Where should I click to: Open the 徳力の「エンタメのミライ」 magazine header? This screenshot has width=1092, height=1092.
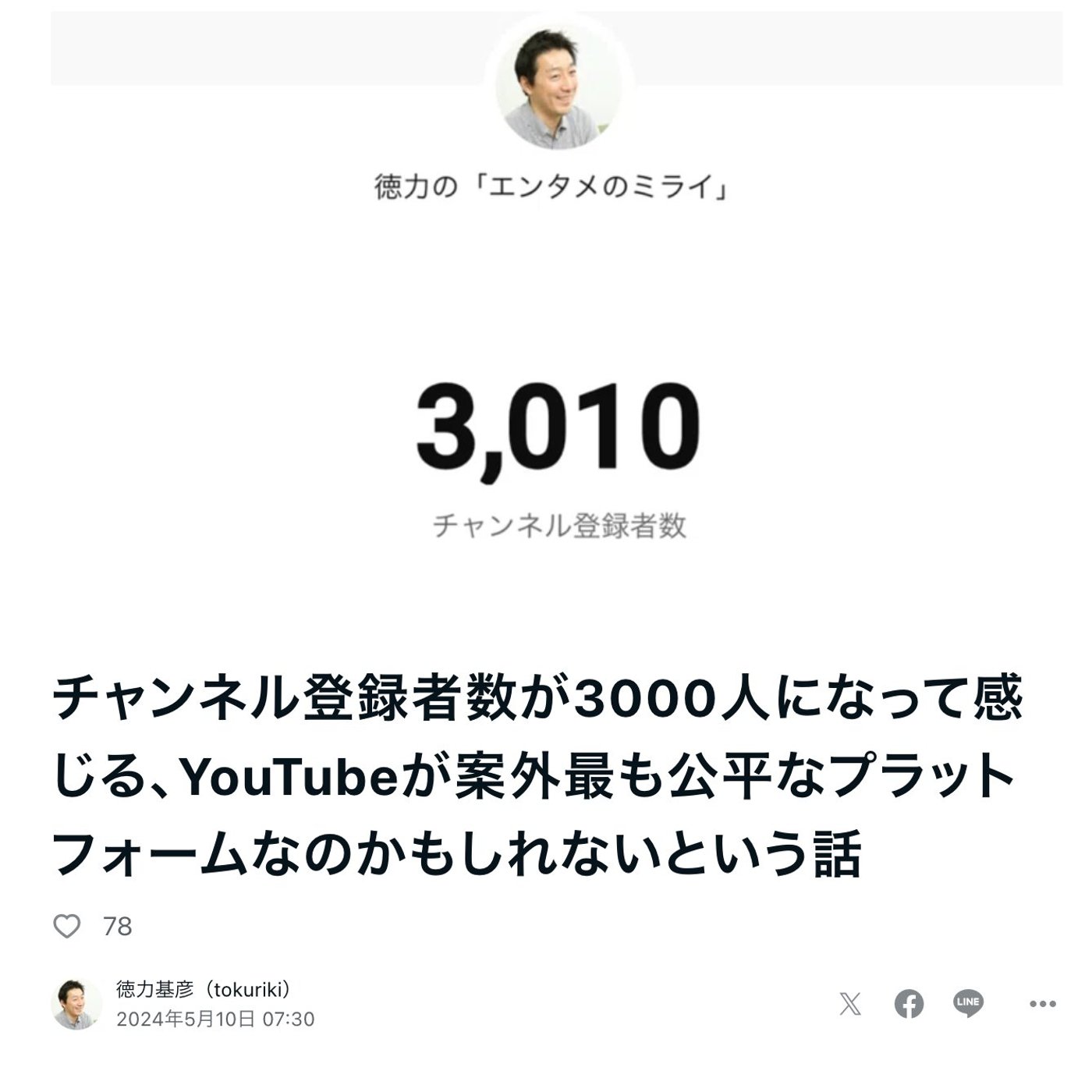click(x=552, y=187)
